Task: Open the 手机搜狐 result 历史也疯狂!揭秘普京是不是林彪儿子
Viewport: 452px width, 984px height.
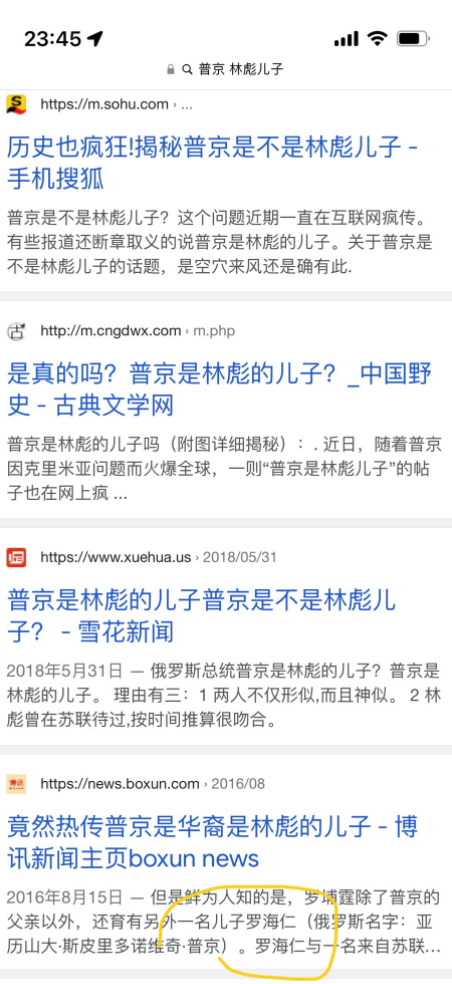Action: [x=213, y=163]
